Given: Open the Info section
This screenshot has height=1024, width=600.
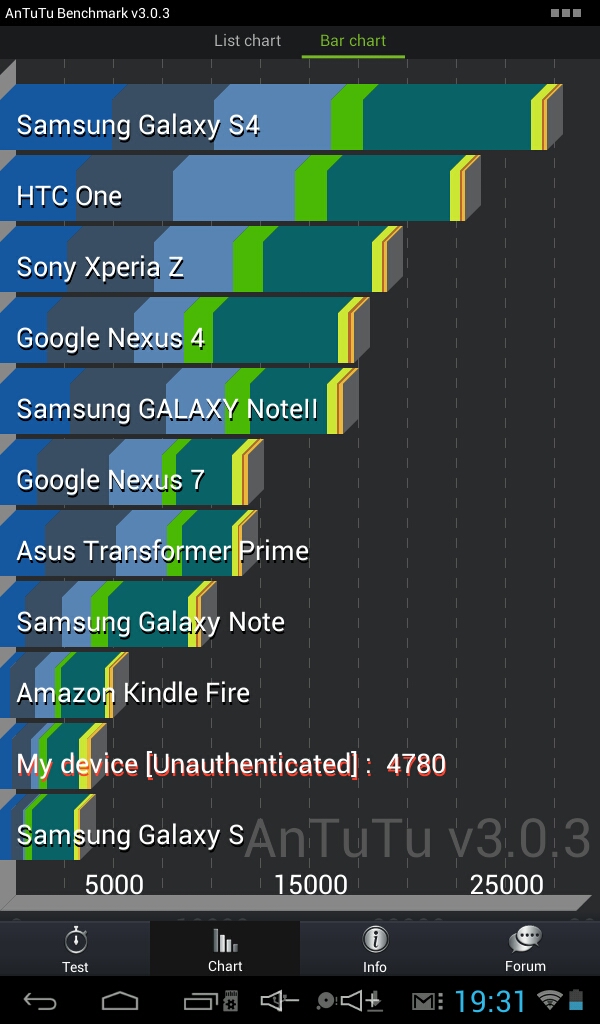Looking at the screenshot, I should [375, 948].
